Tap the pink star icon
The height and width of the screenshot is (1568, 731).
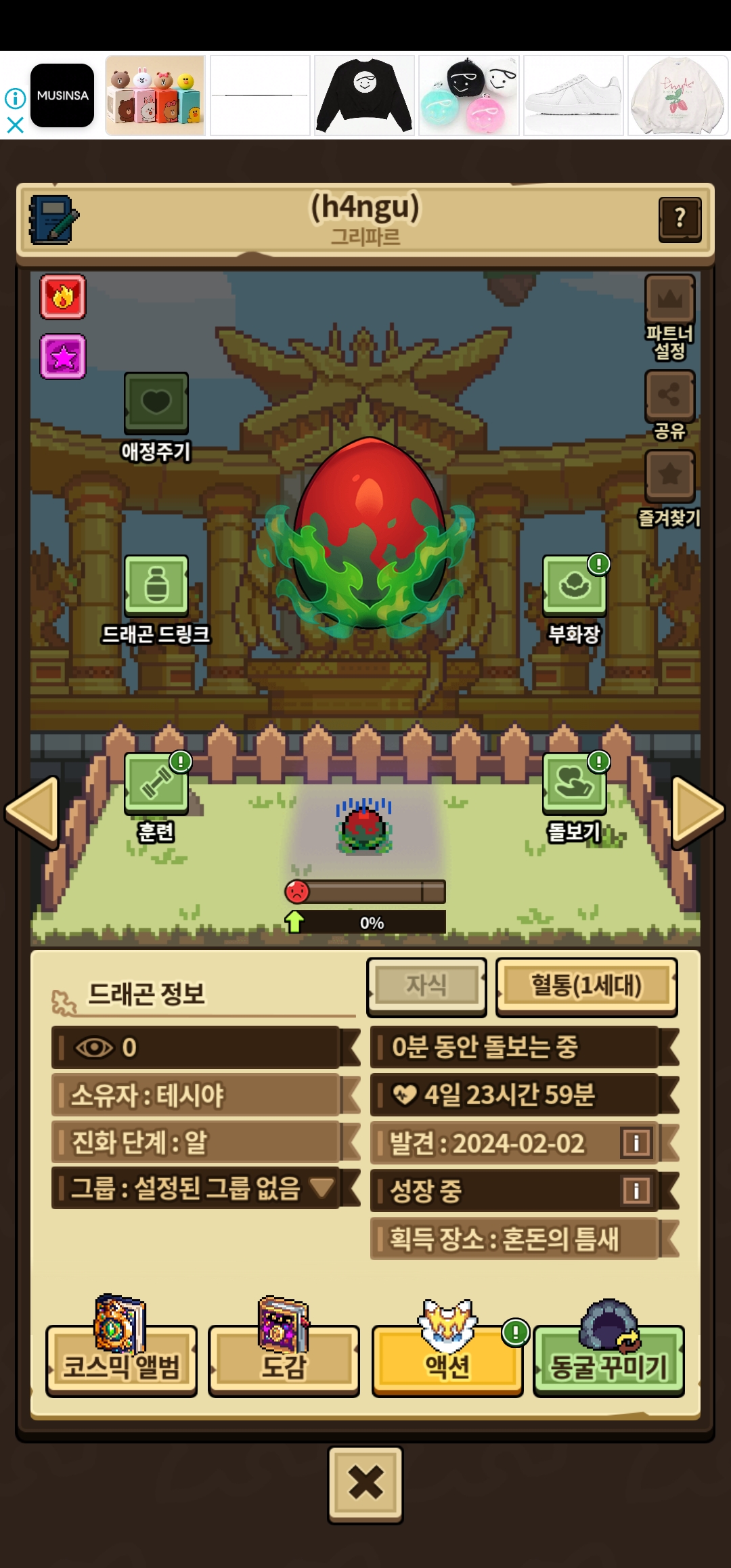tap(63, 356)
